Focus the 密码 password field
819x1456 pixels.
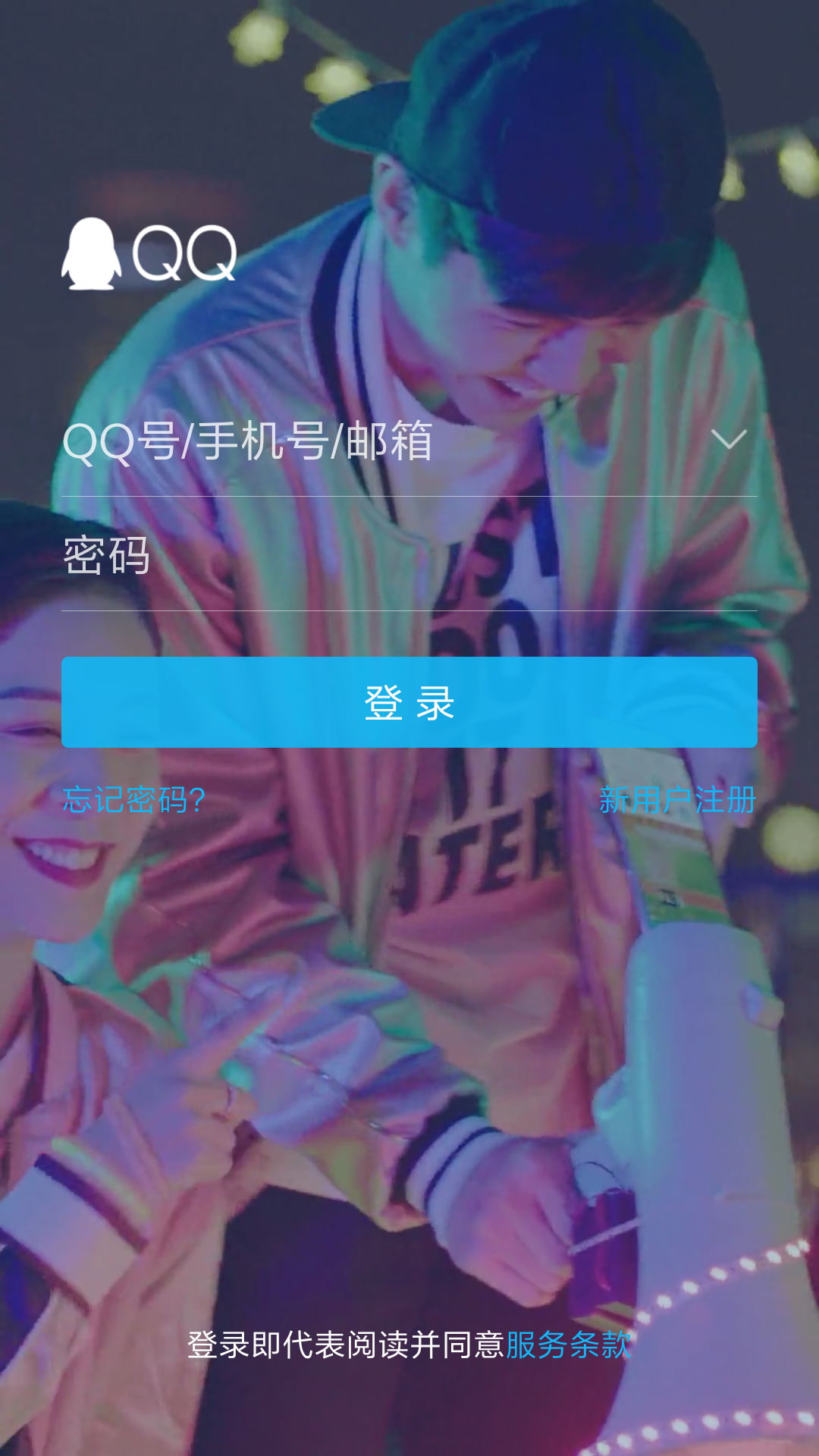coord(409,556)
